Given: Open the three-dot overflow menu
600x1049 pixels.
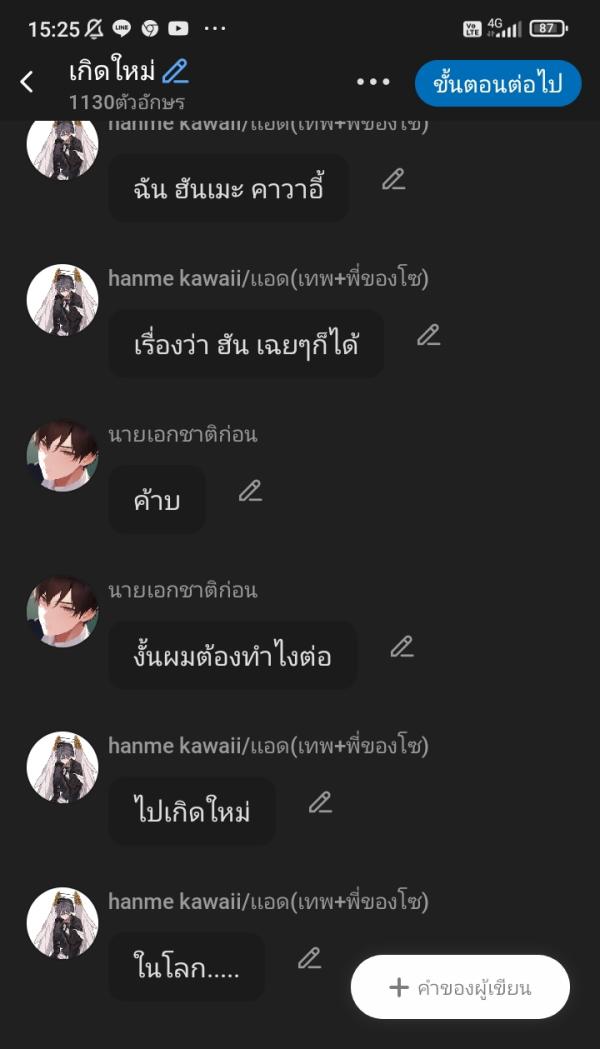Looking at the screenshot, I should [x=373, y=82].
